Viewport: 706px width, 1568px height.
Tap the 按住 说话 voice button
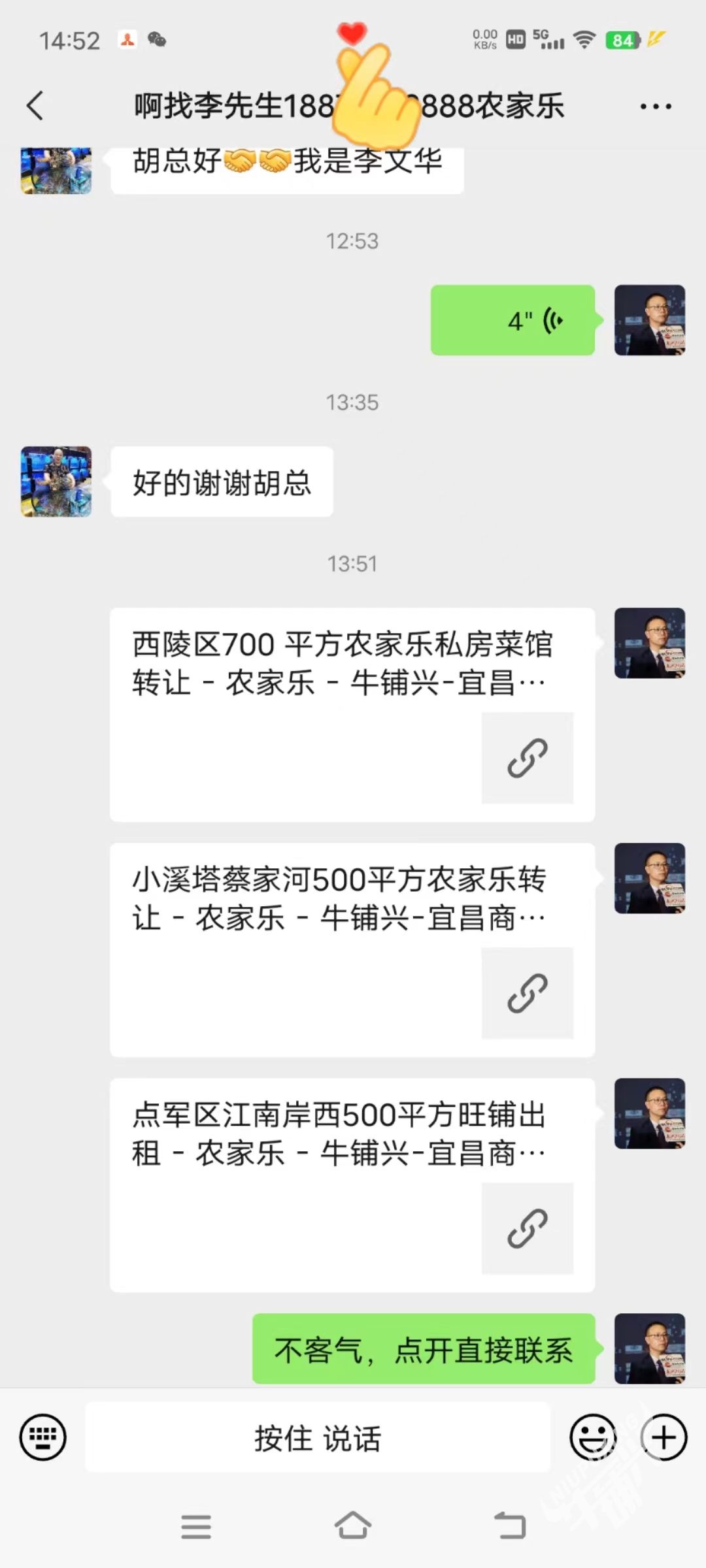(x=318, y=1437)
